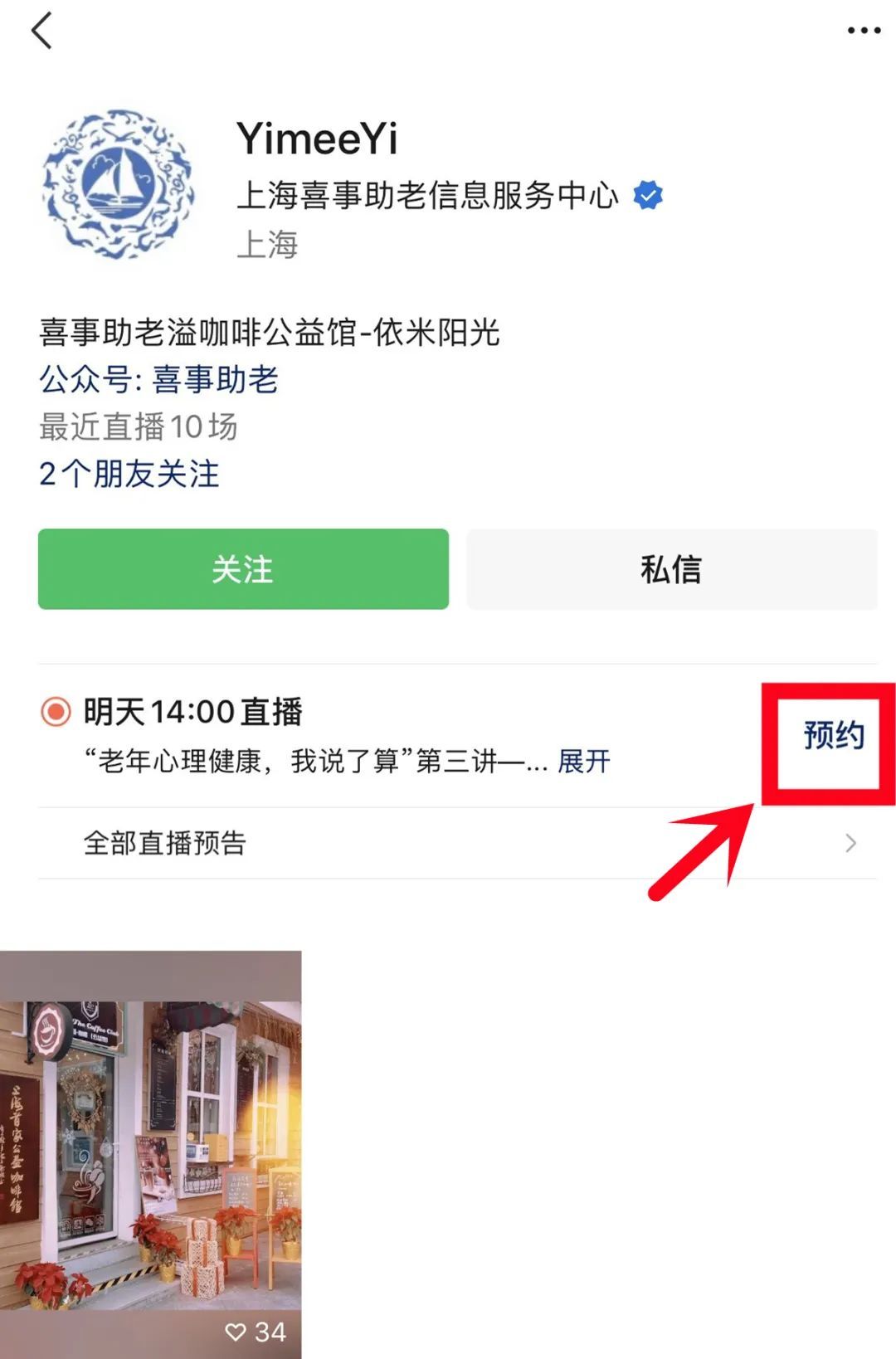Open the 喜事助老 official account link
The image size is (896, 1359).
pyautogui.click(x=215, y=380)
